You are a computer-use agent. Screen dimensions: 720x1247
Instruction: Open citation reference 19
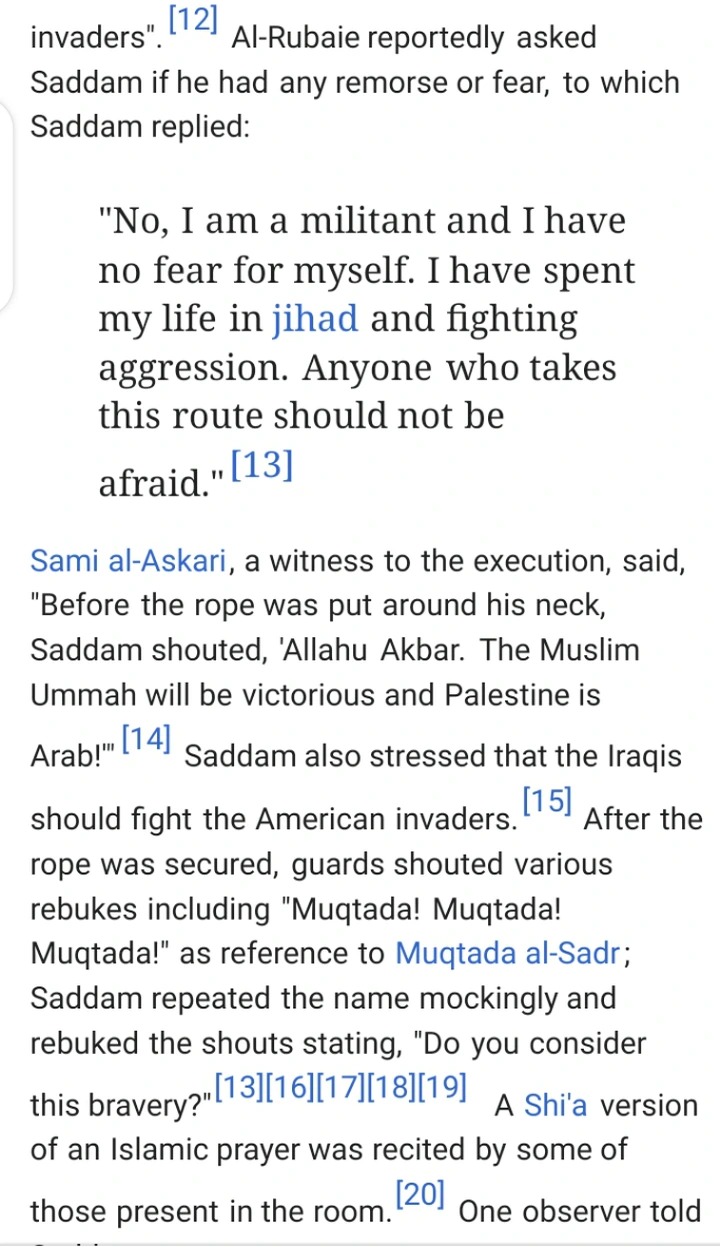coord(442,1087)
